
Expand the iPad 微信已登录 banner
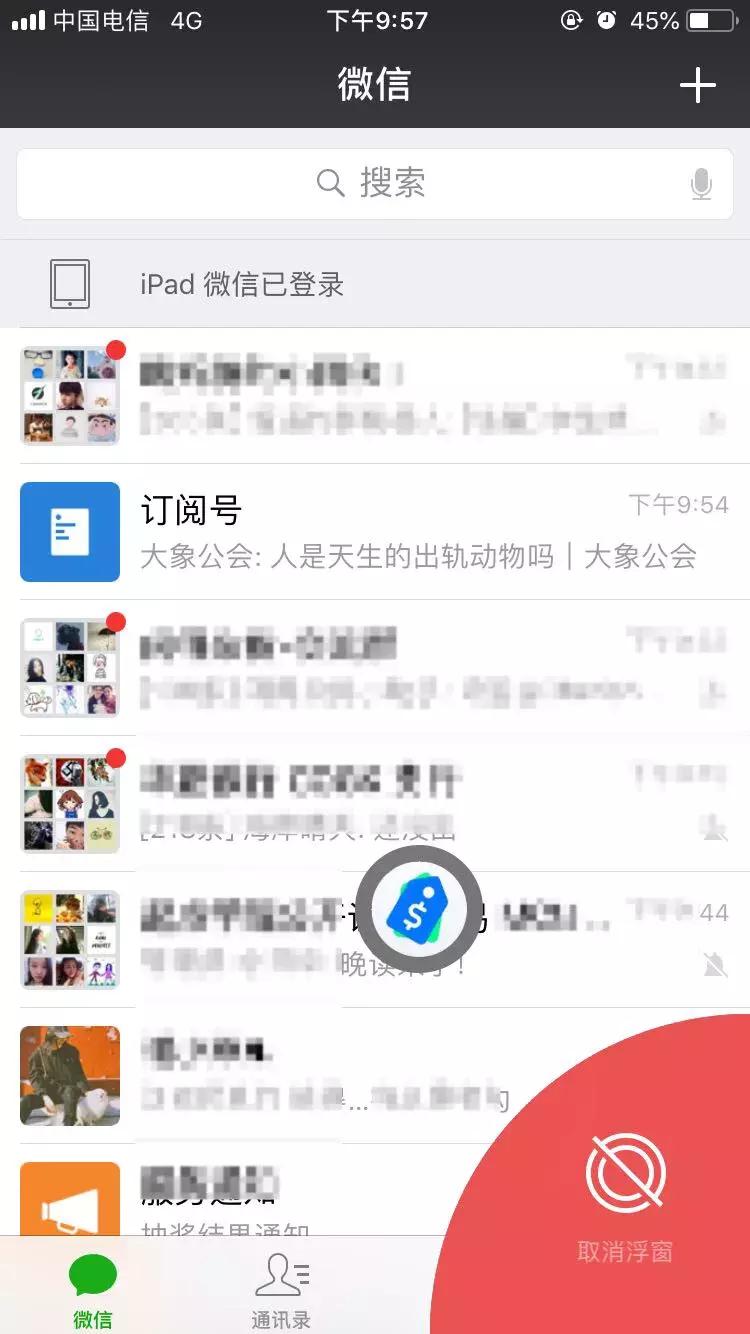click(x=375, y=283)
